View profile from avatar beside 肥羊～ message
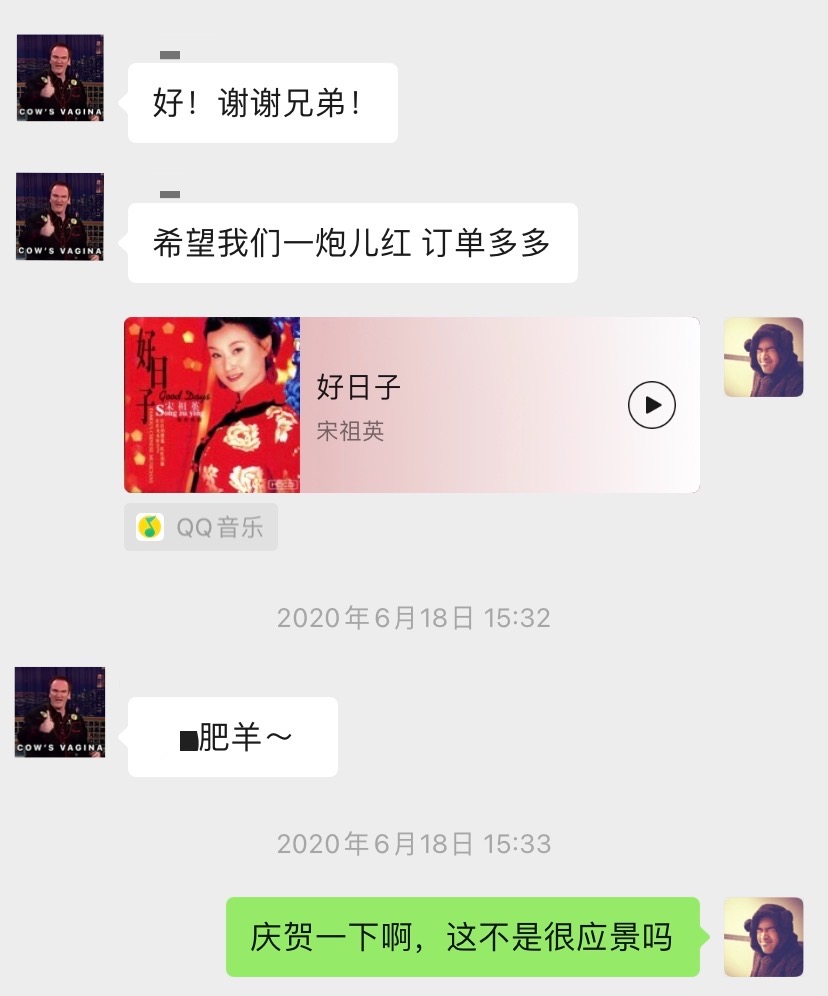 pos(60,711)
